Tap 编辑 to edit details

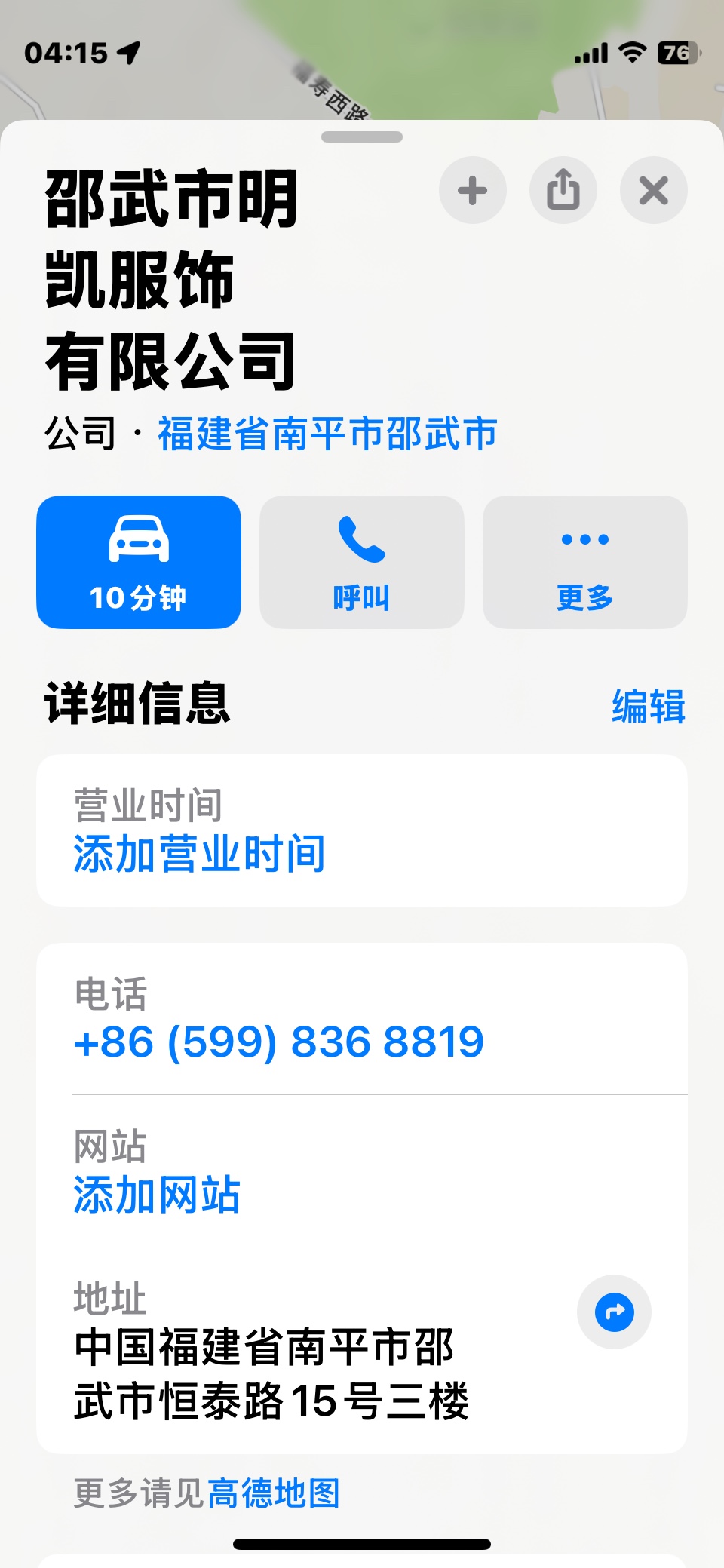648,707
